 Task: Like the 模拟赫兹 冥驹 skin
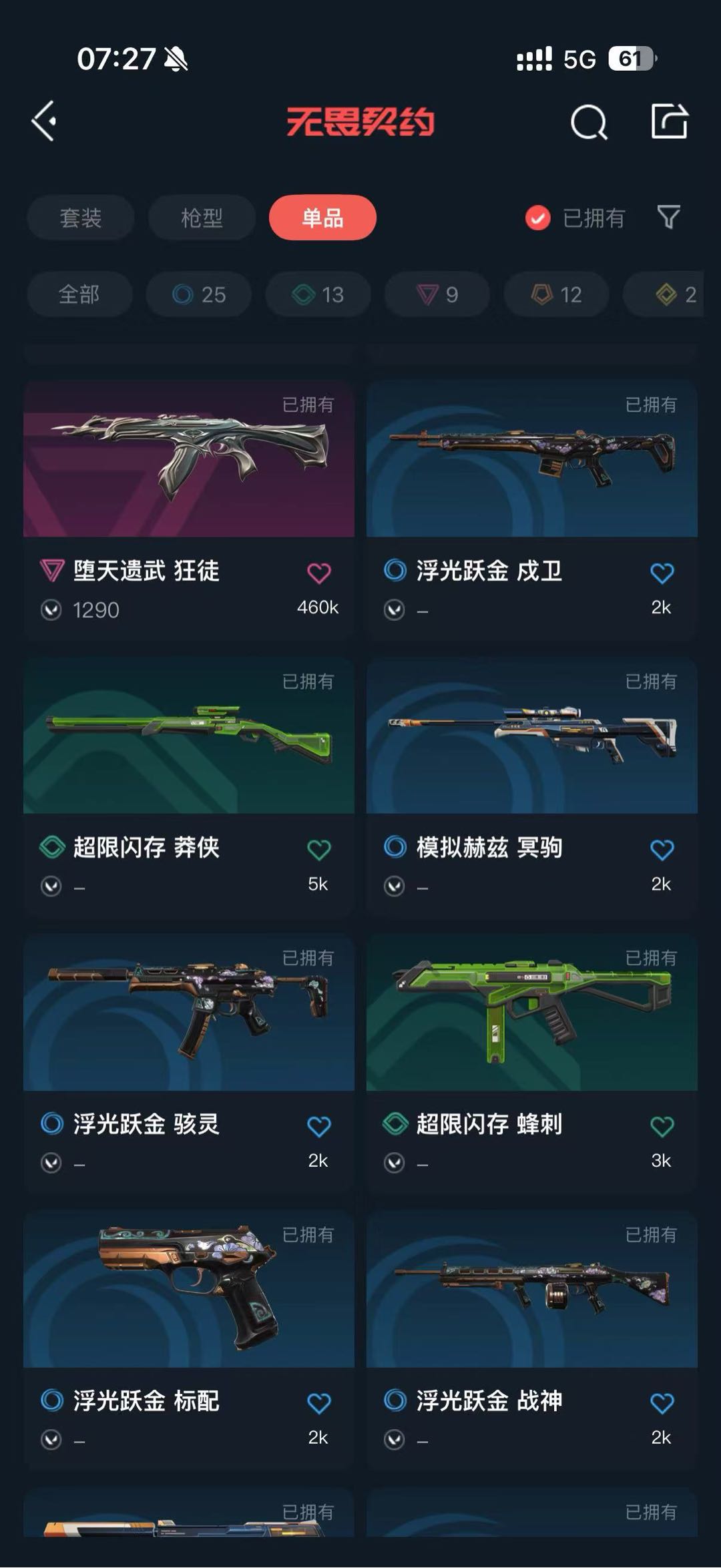pyautogui.click(x=662, y=850)
